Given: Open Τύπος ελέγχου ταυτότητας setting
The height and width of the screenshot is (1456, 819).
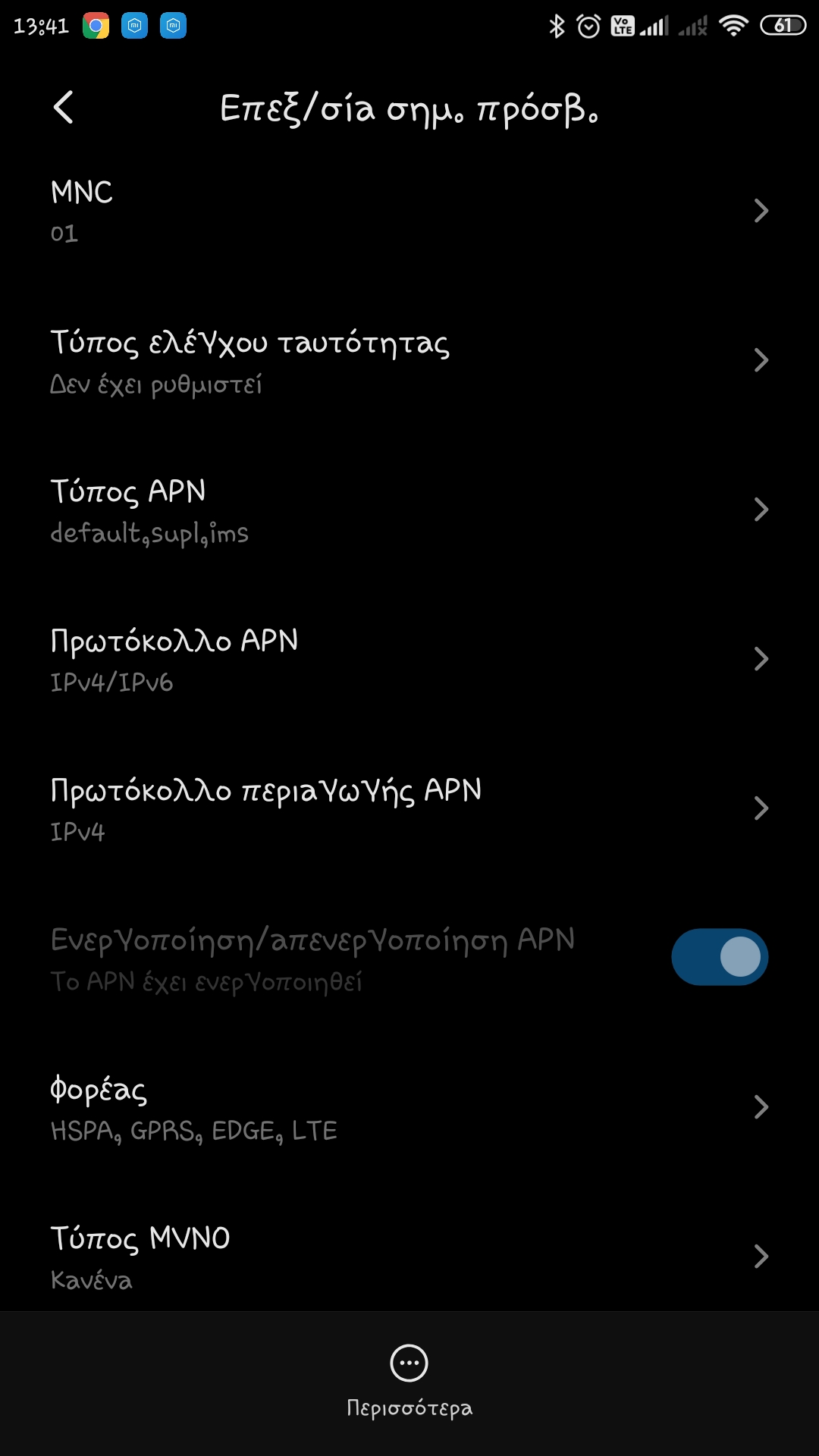Looking at the screenshot, I should pos(409,361).
